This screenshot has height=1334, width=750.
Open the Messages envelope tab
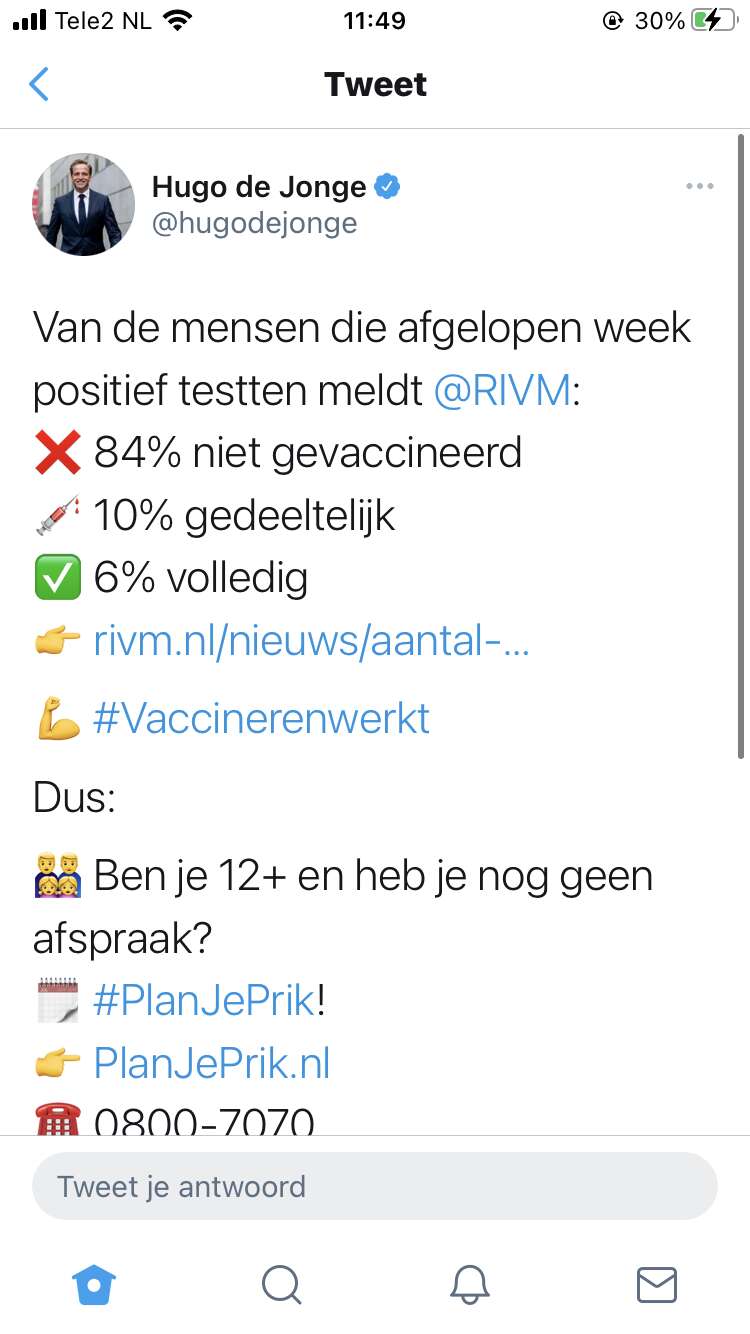point(656,1285)
